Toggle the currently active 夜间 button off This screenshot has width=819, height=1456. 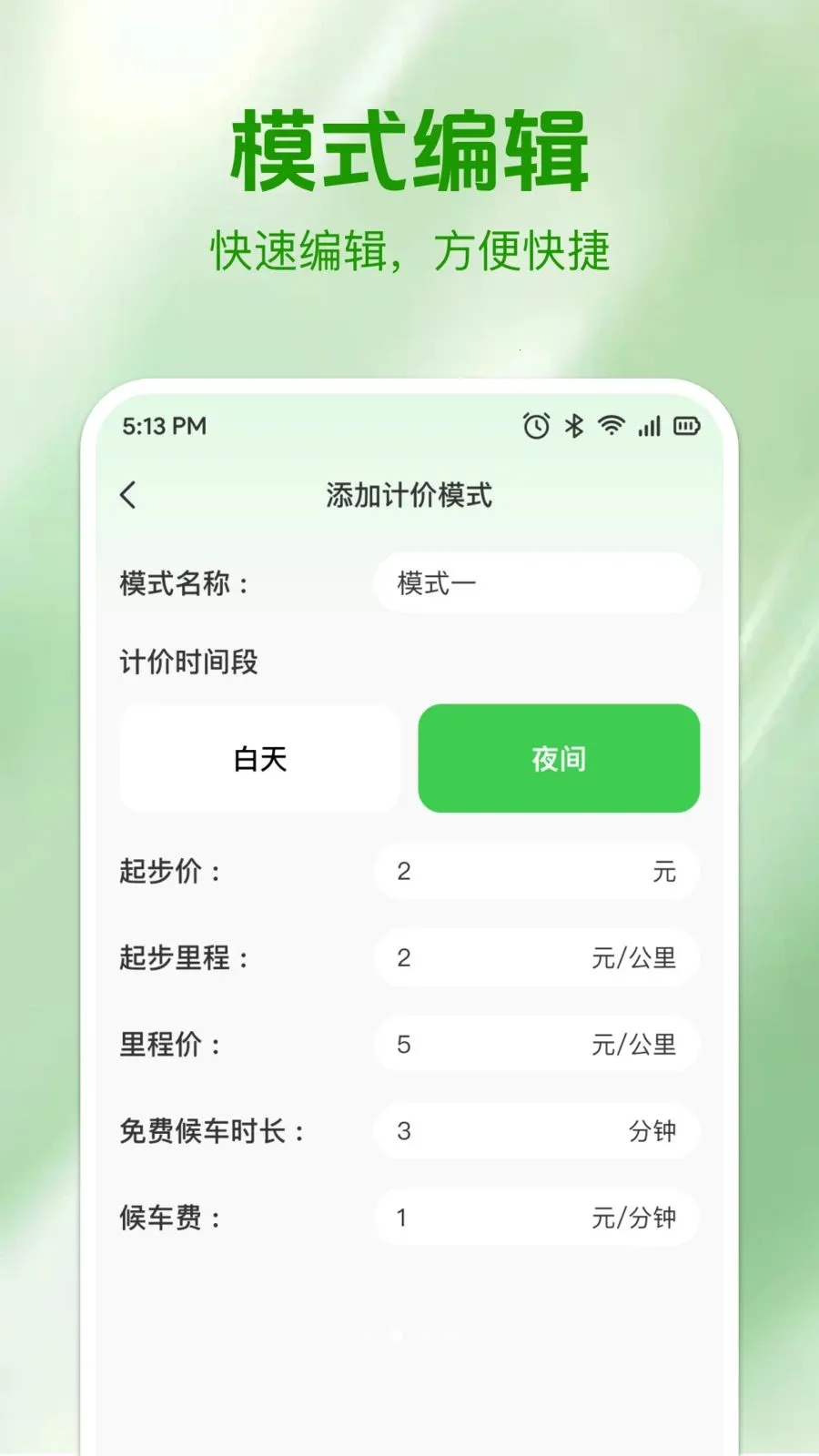click(559, 758)
